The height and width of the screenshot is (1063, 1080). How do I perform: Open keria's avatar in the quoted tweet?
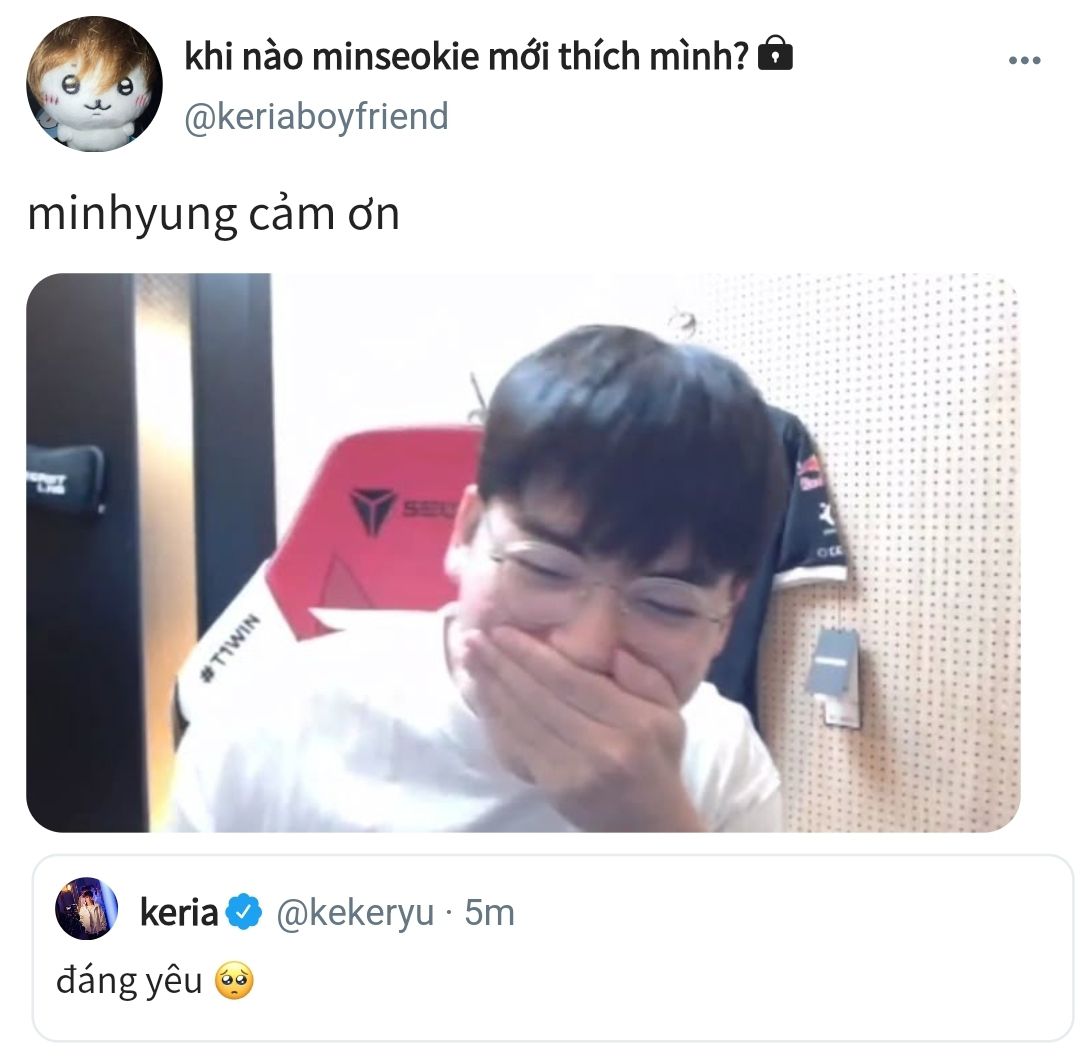tap(87, 909)
